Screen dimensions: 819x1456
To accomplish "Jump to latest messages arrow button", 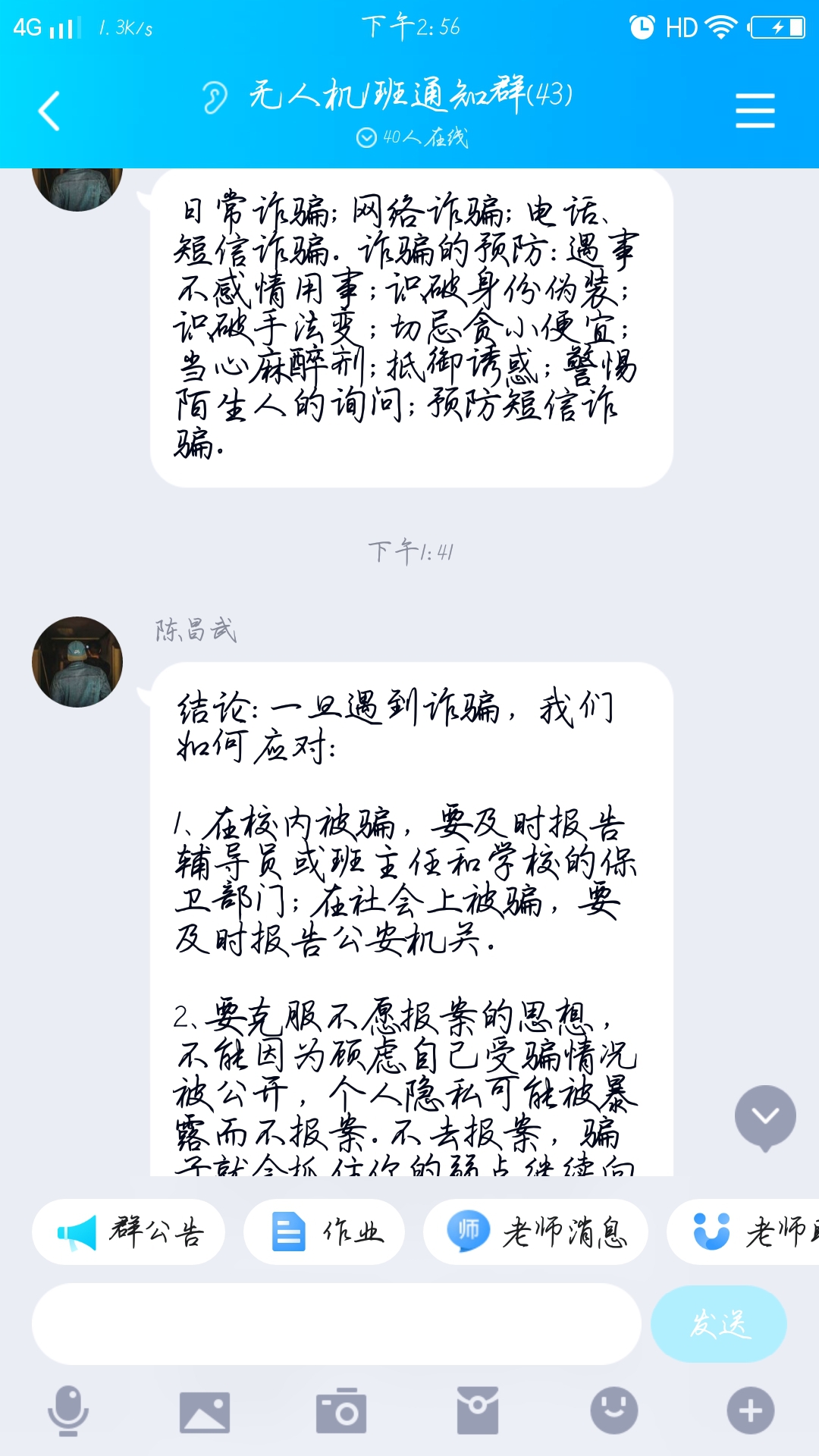I will (765, 1116).
